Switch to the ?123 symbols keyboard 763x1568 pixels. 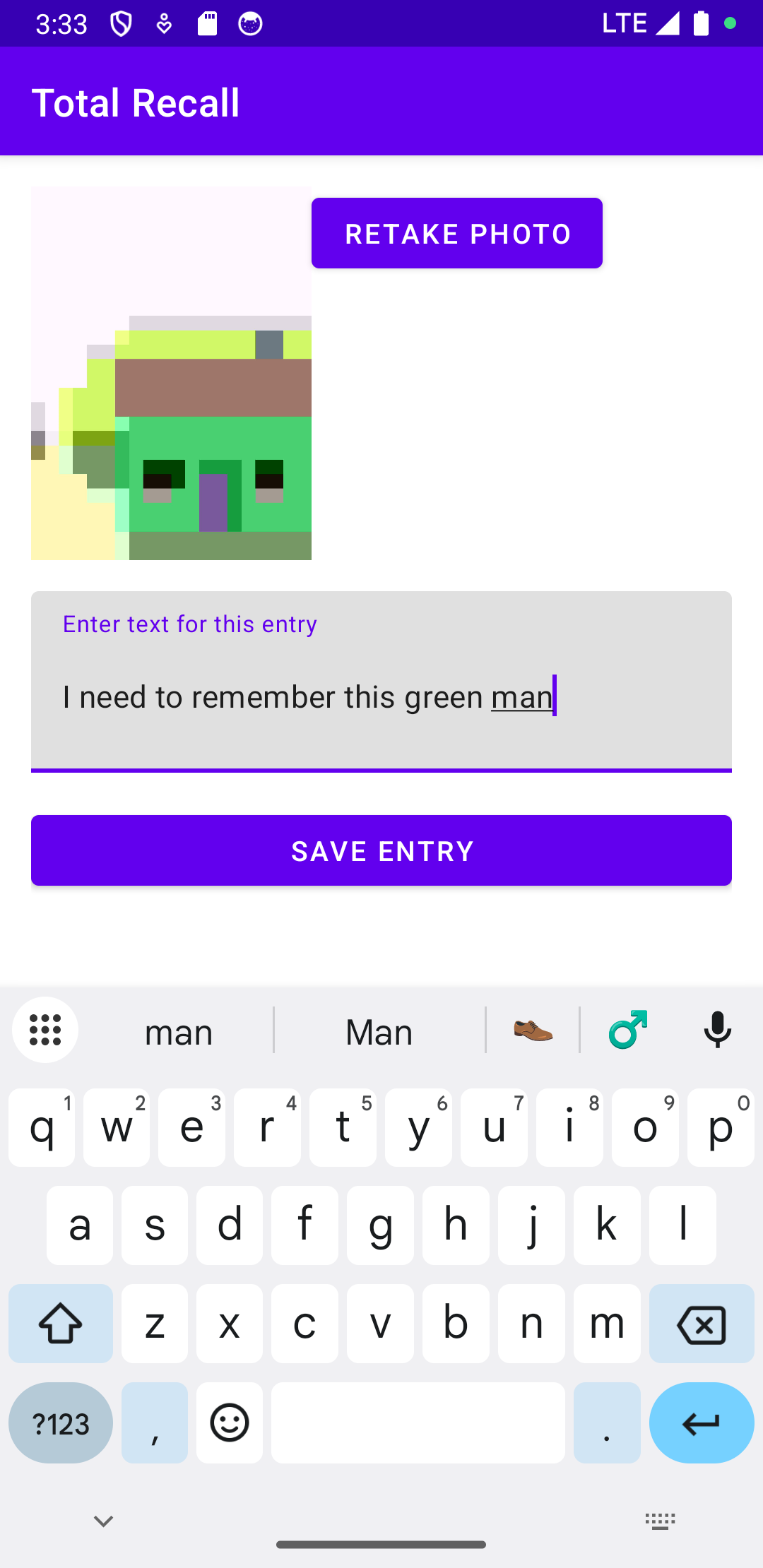pos(61,1423)
